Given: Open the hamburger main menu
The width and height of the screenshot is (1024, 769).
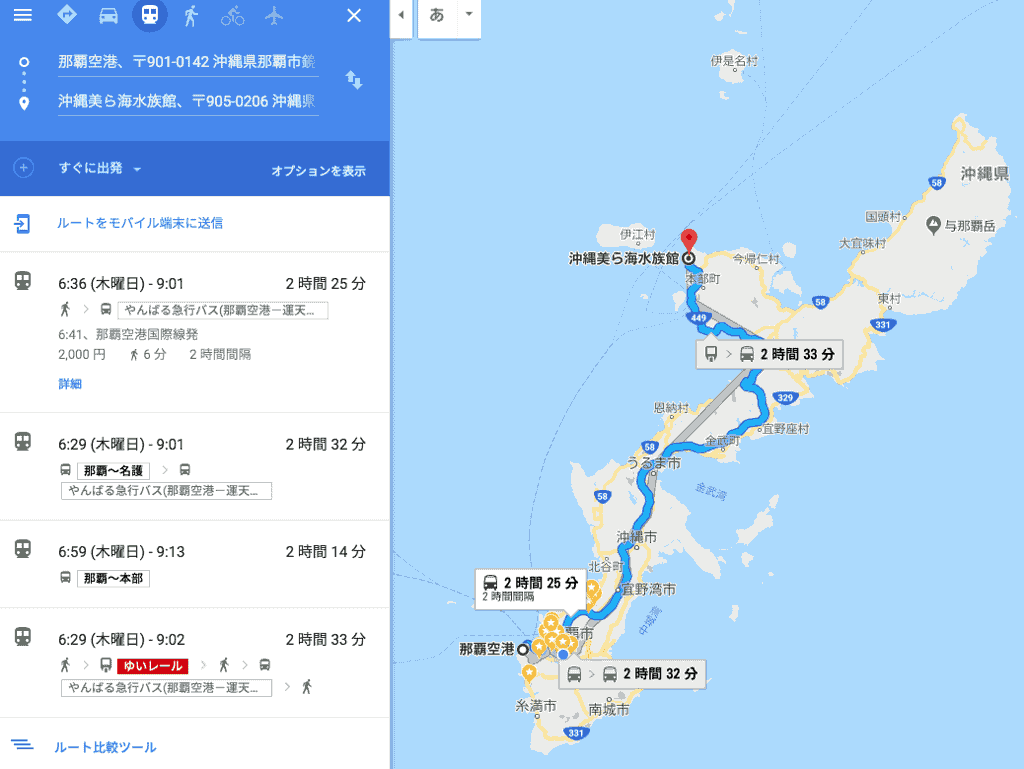Looking at the screenshot, I should click(22, 15).
